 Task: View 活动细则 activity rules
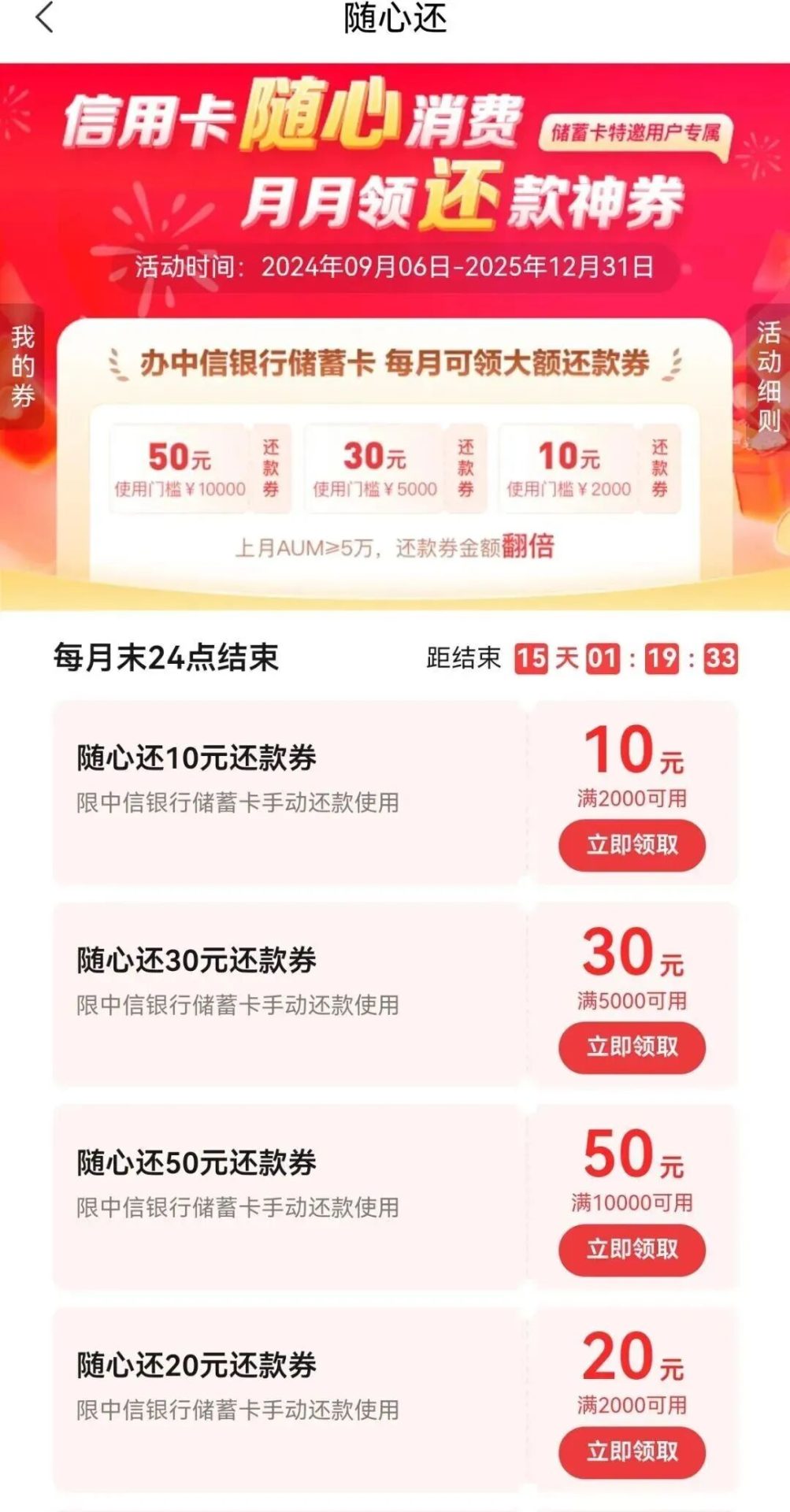tap(768, 376)
